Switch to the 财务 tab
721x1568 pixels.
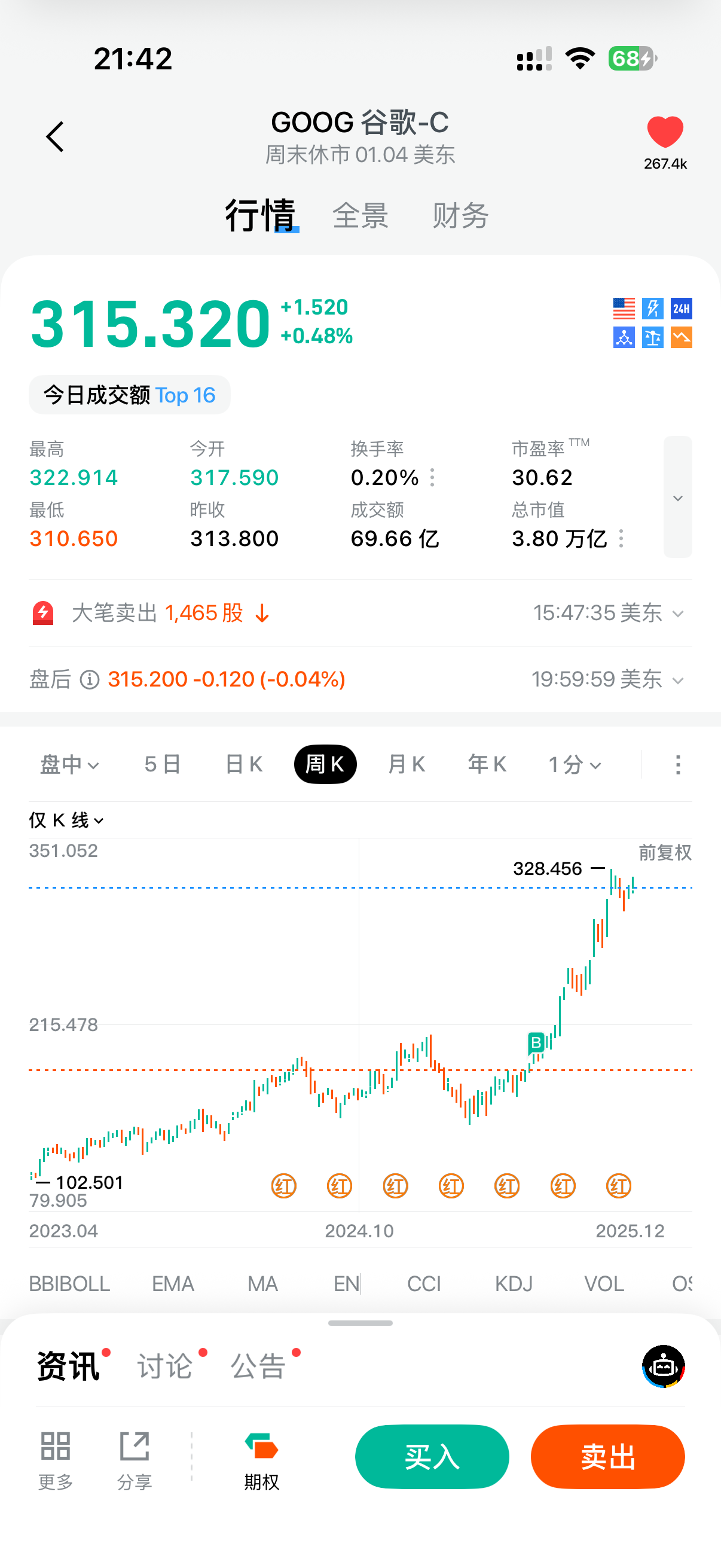point(460,215)
